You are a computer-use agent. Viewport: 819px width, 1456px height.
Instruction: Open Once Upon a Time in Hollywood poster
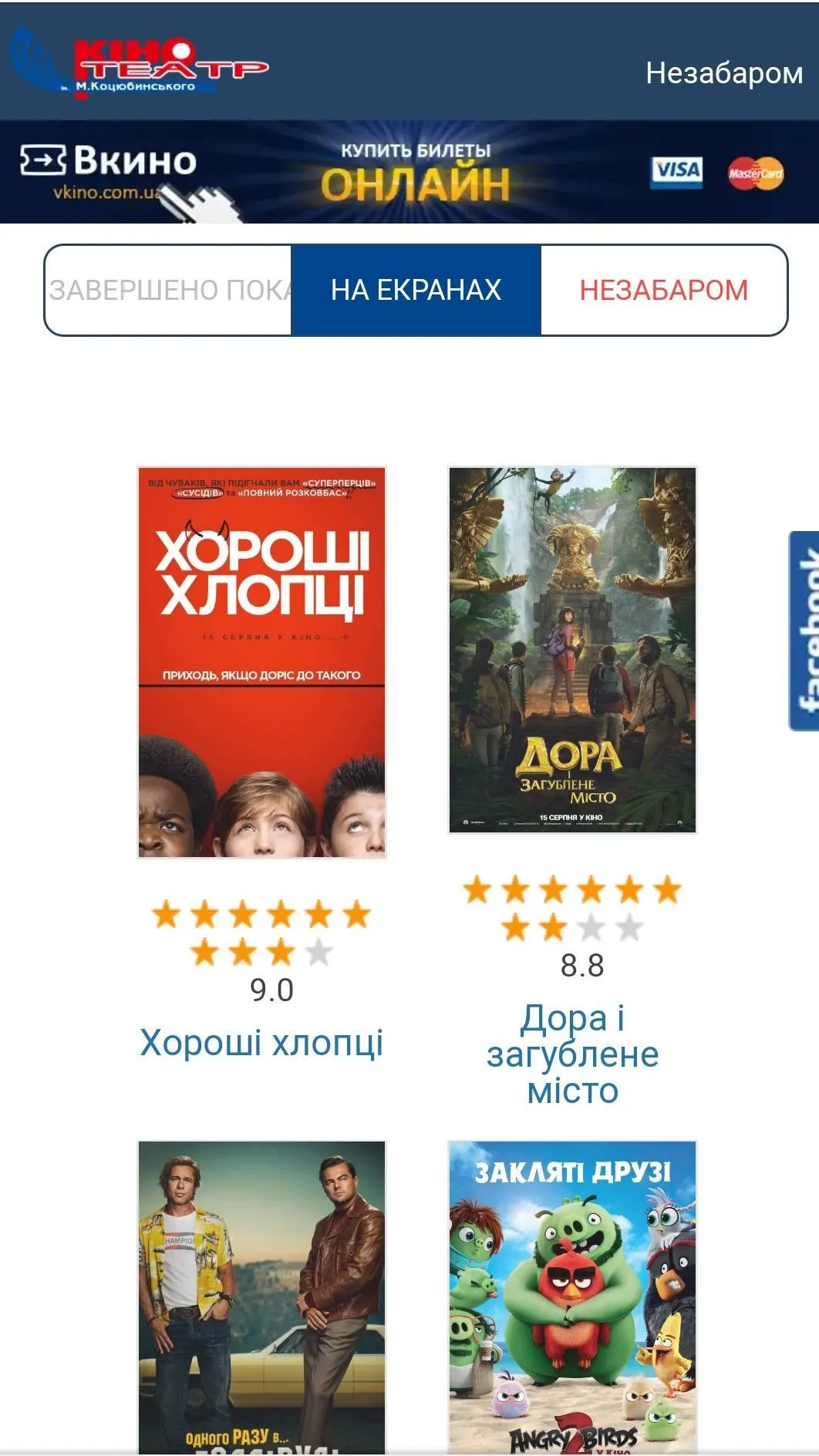point(262,1295)
